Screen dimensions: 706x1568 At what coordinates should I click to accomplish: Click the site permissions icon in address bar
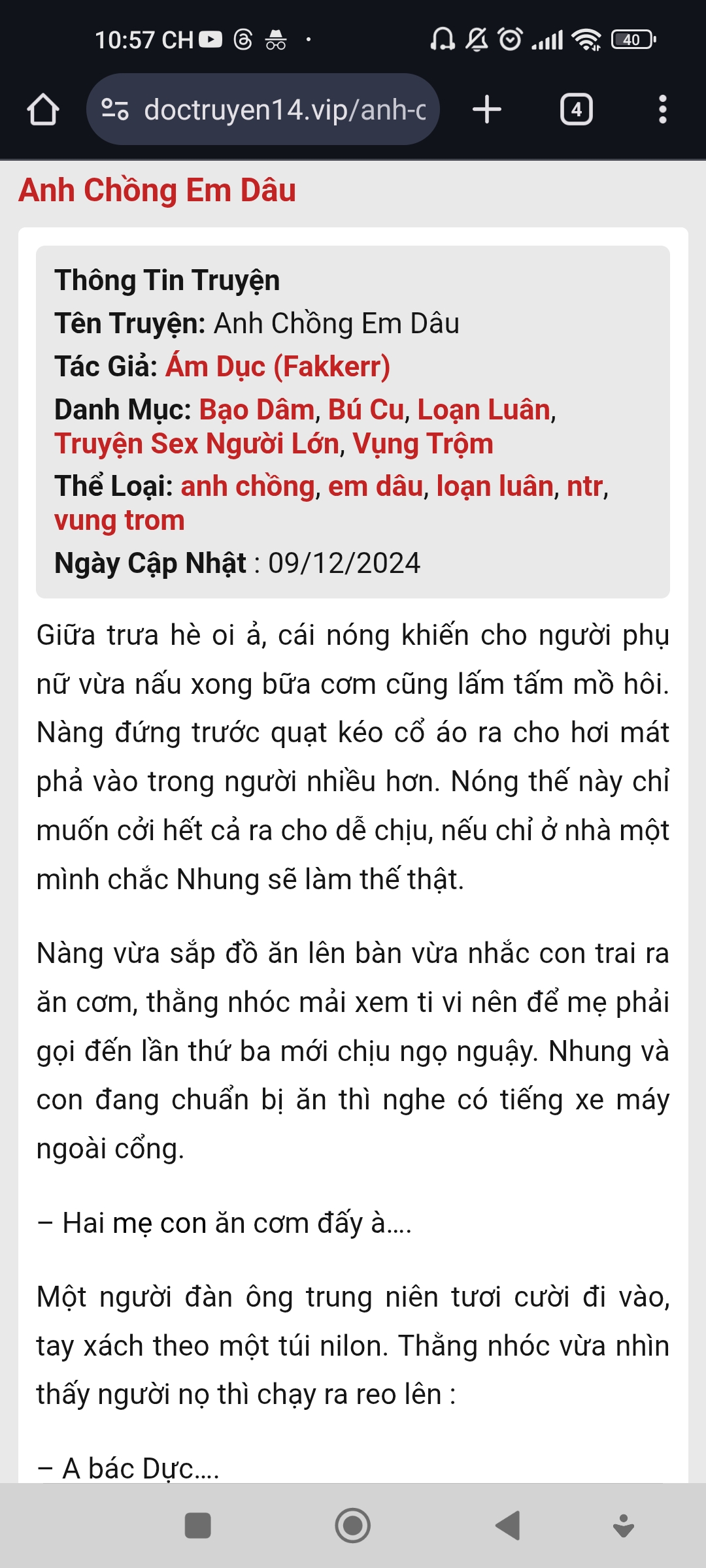pyautogui.click(x=115, y=110)
